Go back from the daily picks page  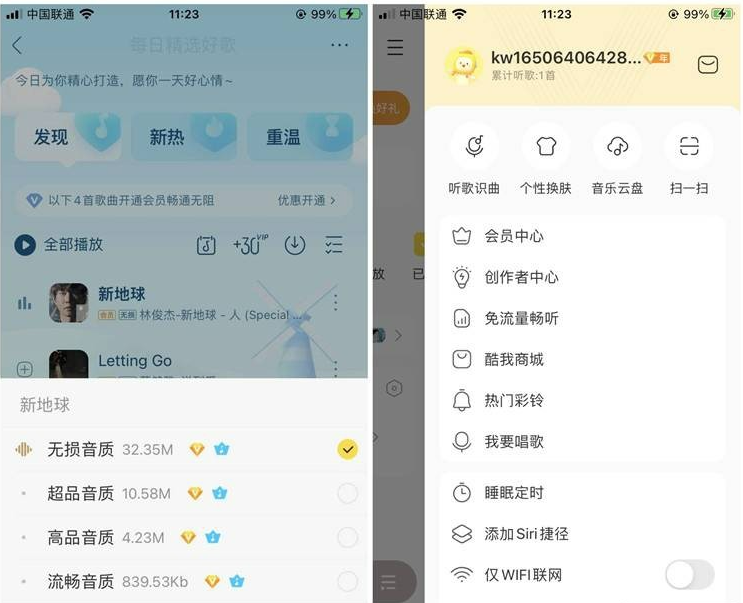pyautogui.click(x=17, y=46)
